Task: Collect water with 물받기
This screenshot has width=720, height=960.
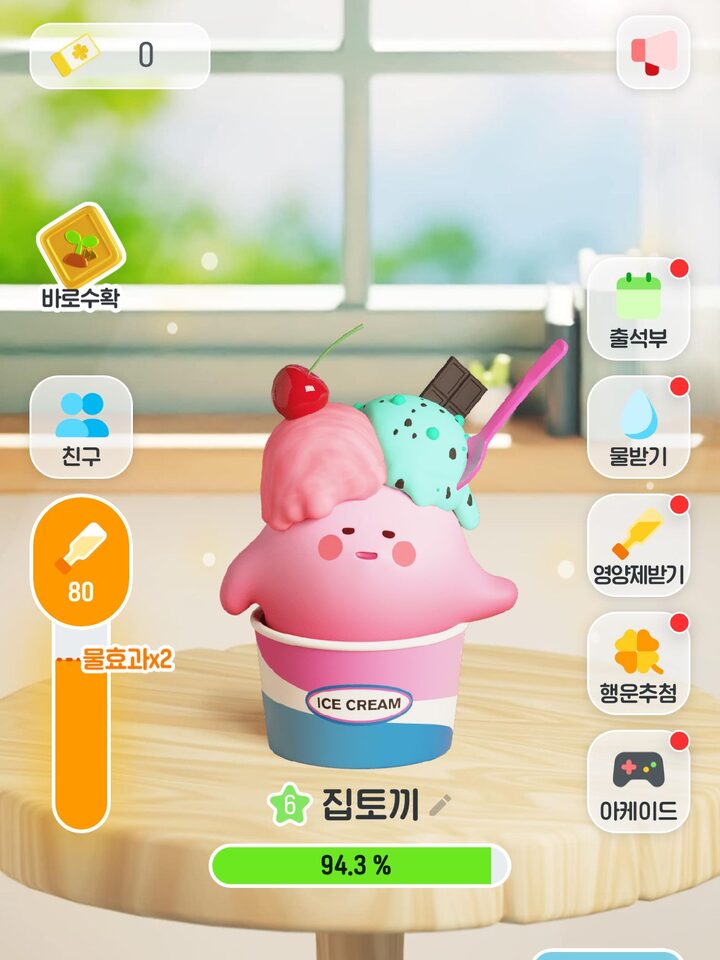Action: point(638,427)
